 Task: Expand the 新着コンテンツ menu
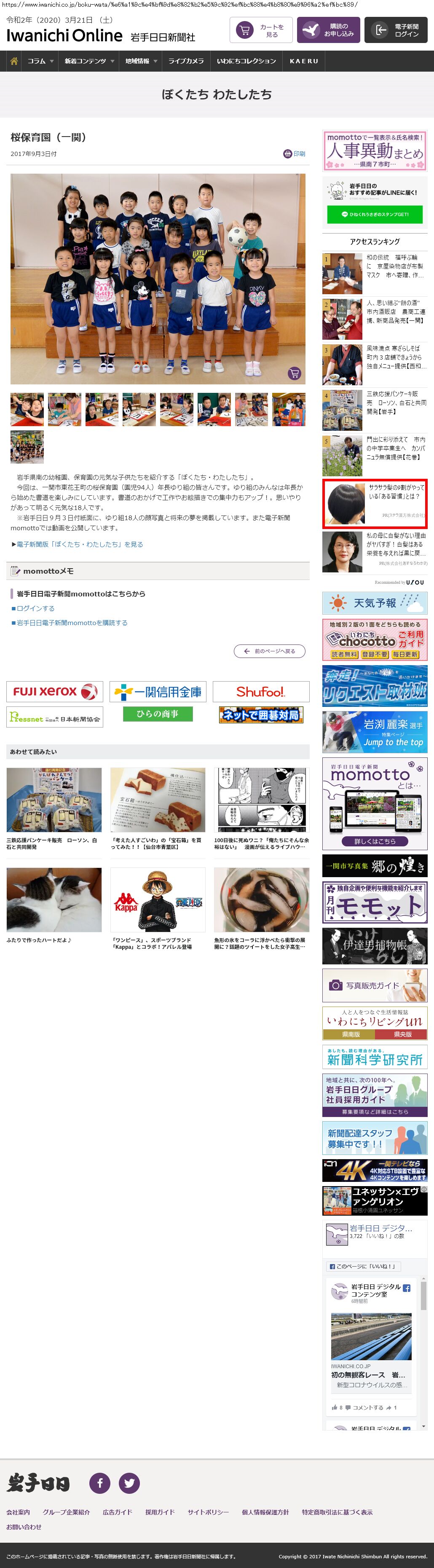point(89,61)
